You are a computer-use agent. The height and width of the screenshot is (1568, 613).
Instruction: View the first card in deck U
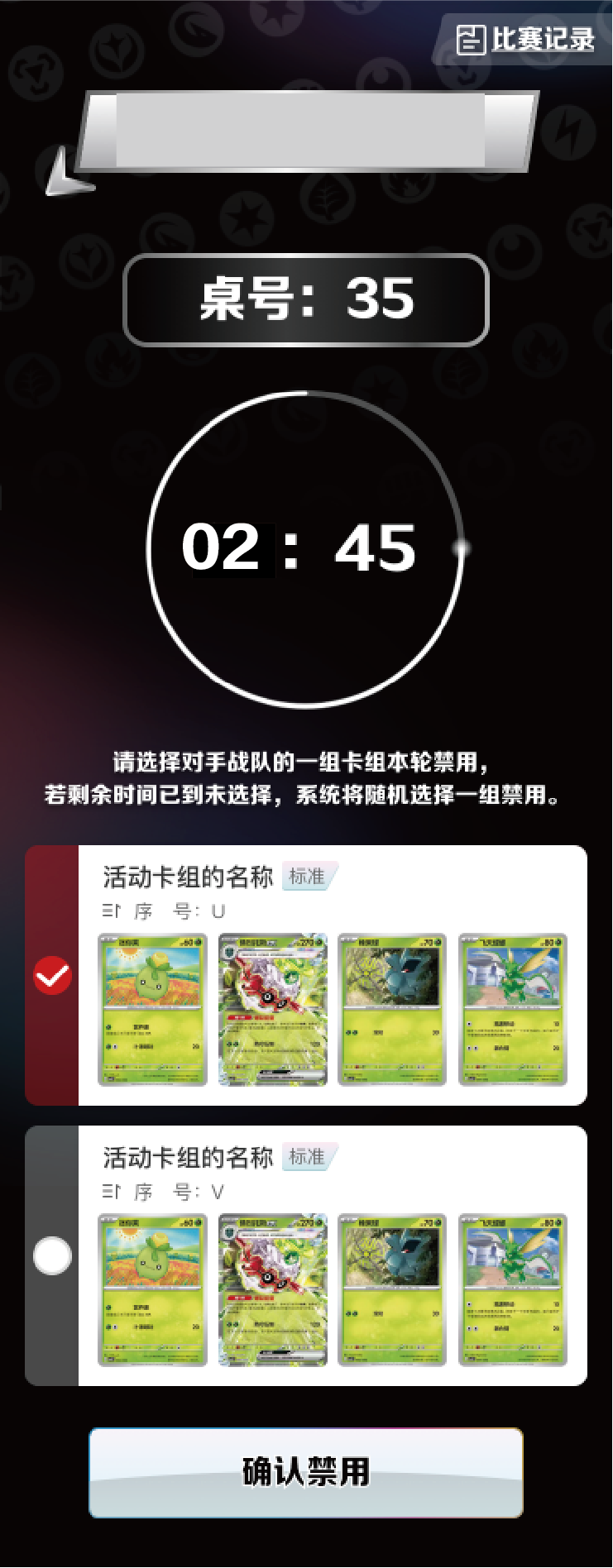coord(152,1009)
